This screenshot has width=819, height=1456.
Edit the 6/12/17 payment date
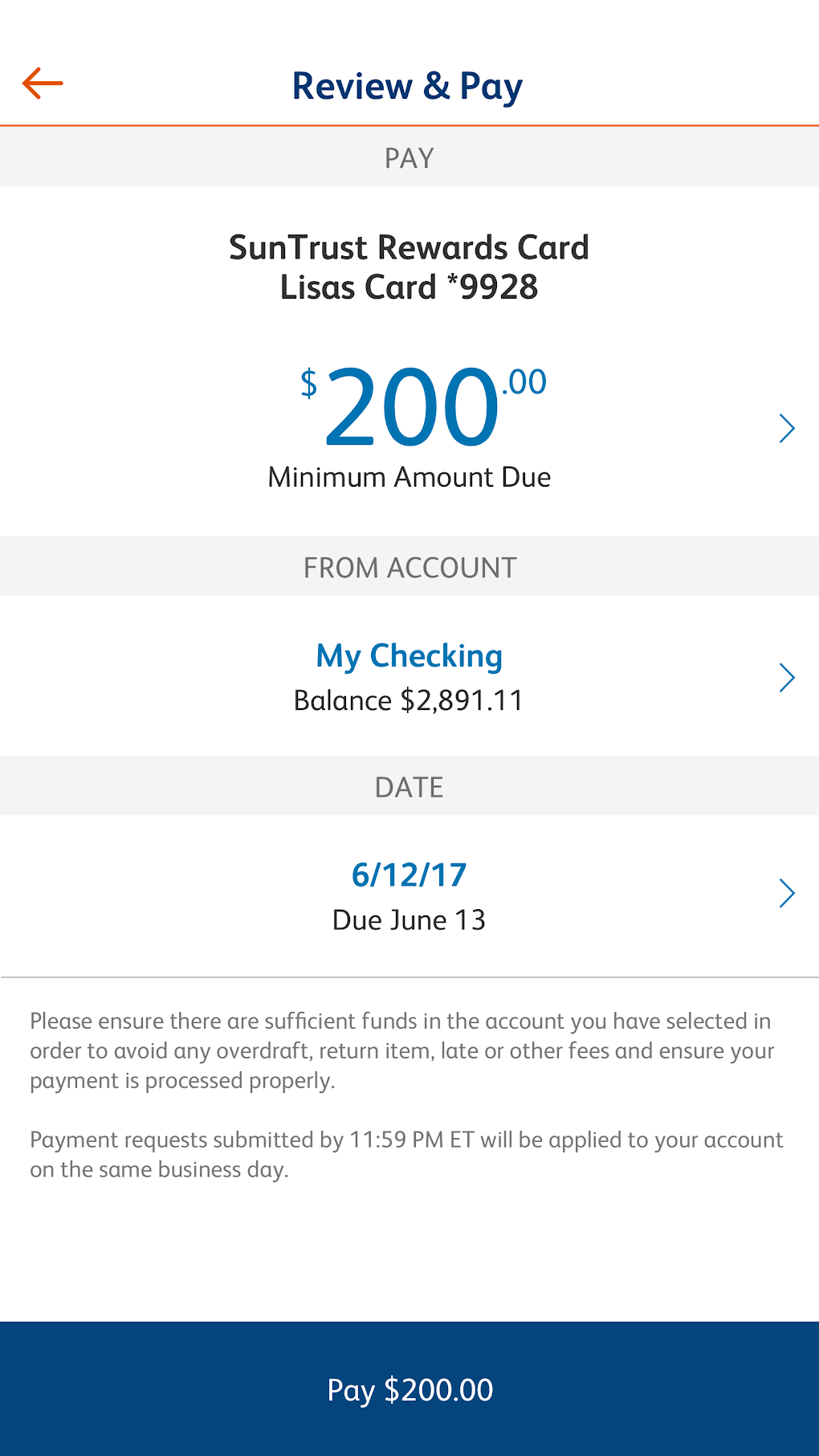coord(409,895)
